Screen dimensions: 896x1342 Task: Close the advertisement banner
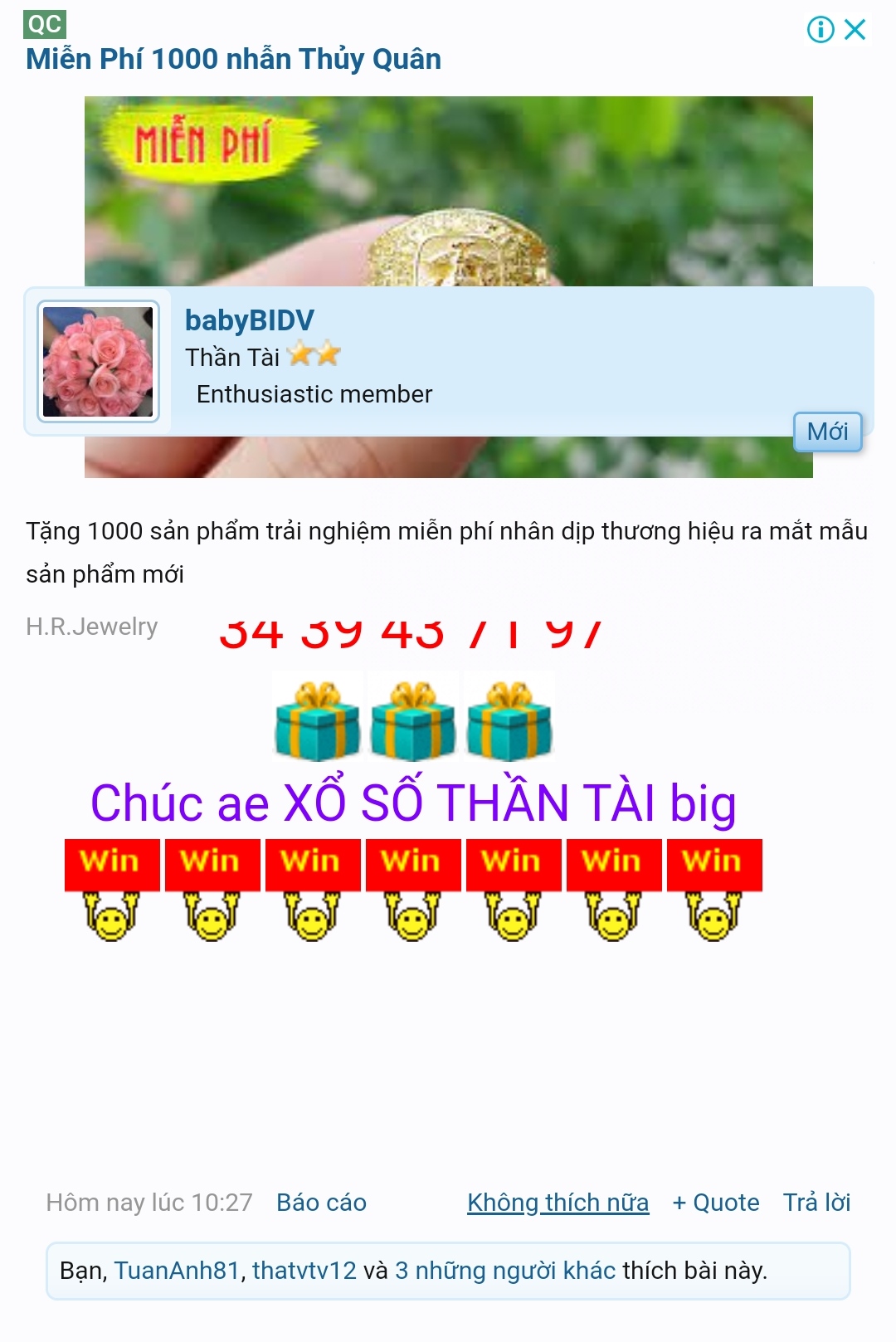click(x=855, y=30)
